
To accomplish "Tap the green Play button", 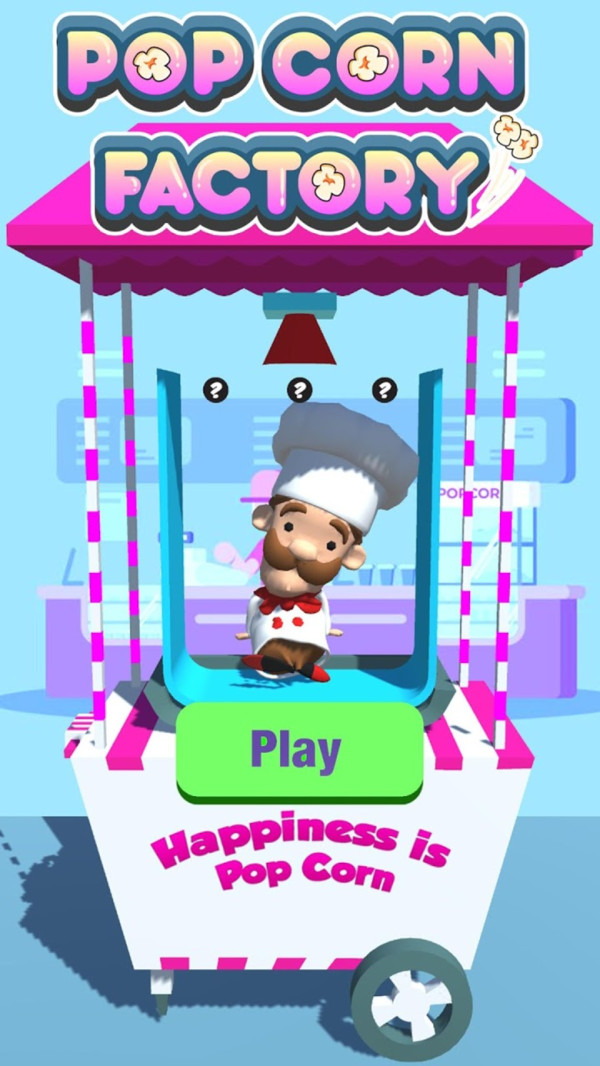I will [299, 749].
